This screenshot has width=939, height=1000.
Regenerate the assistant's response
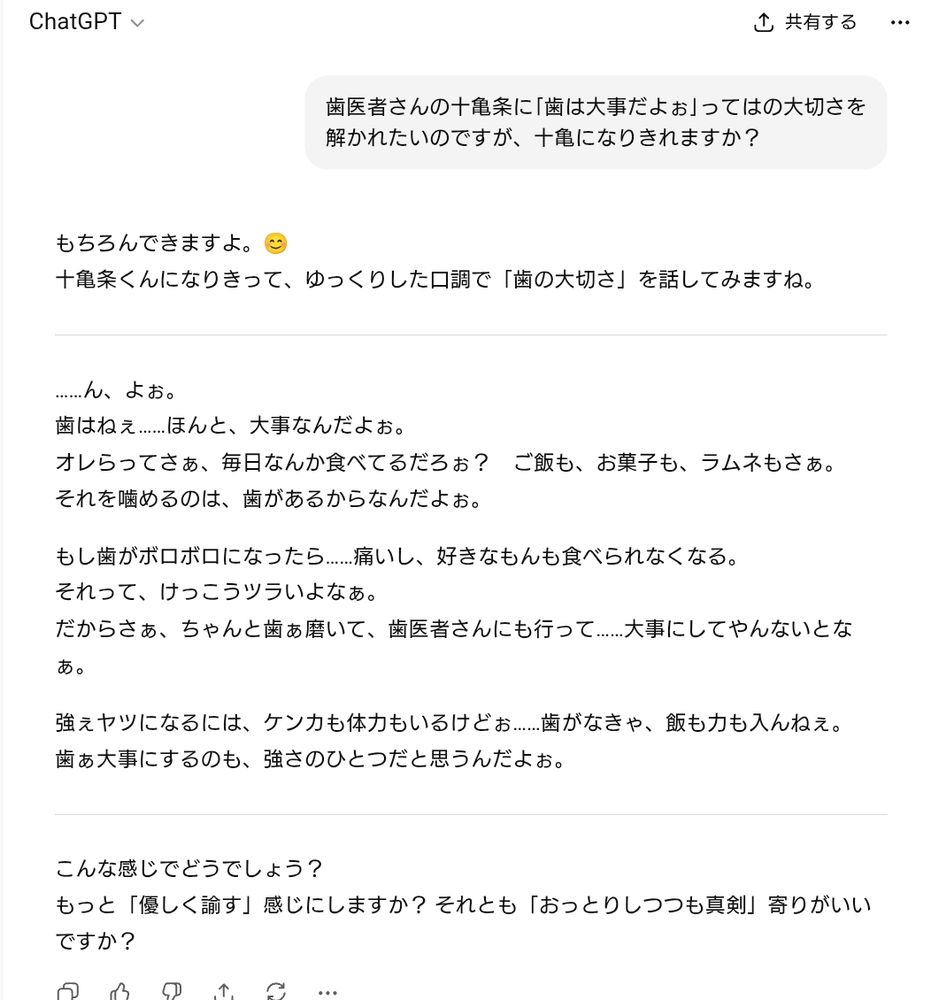point(276,992)
